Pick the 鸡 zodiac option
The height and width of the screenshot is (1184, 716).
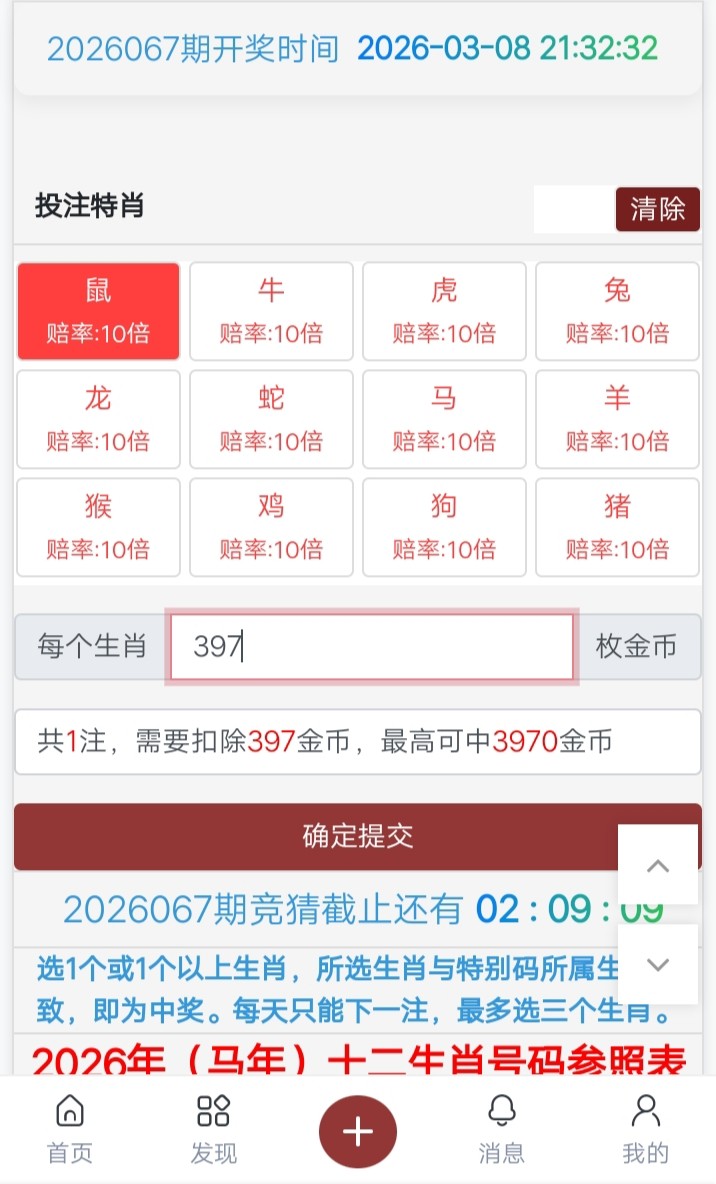[271, 527]
